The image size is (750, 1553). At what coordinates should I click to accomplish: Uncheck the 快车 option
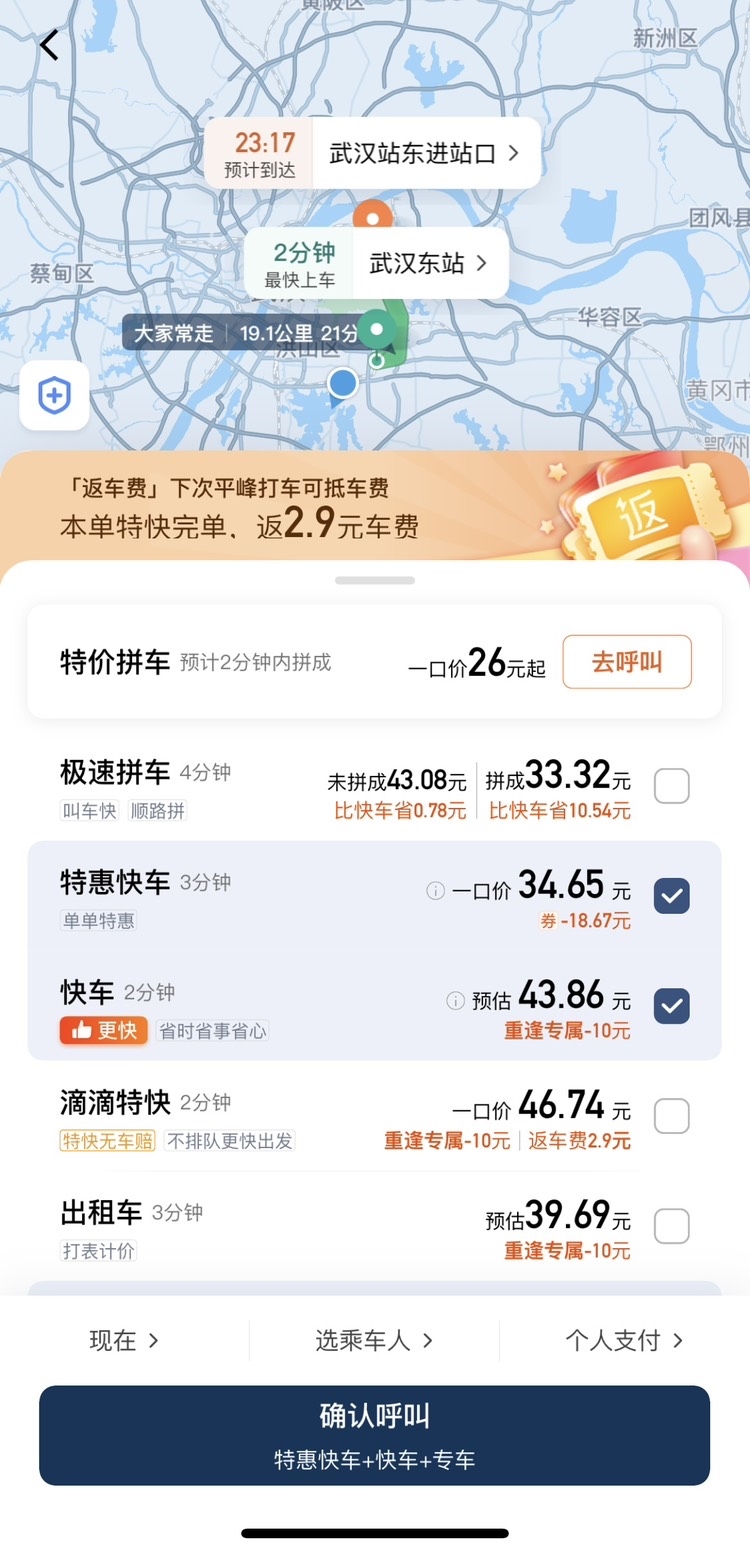[671, 1006]
